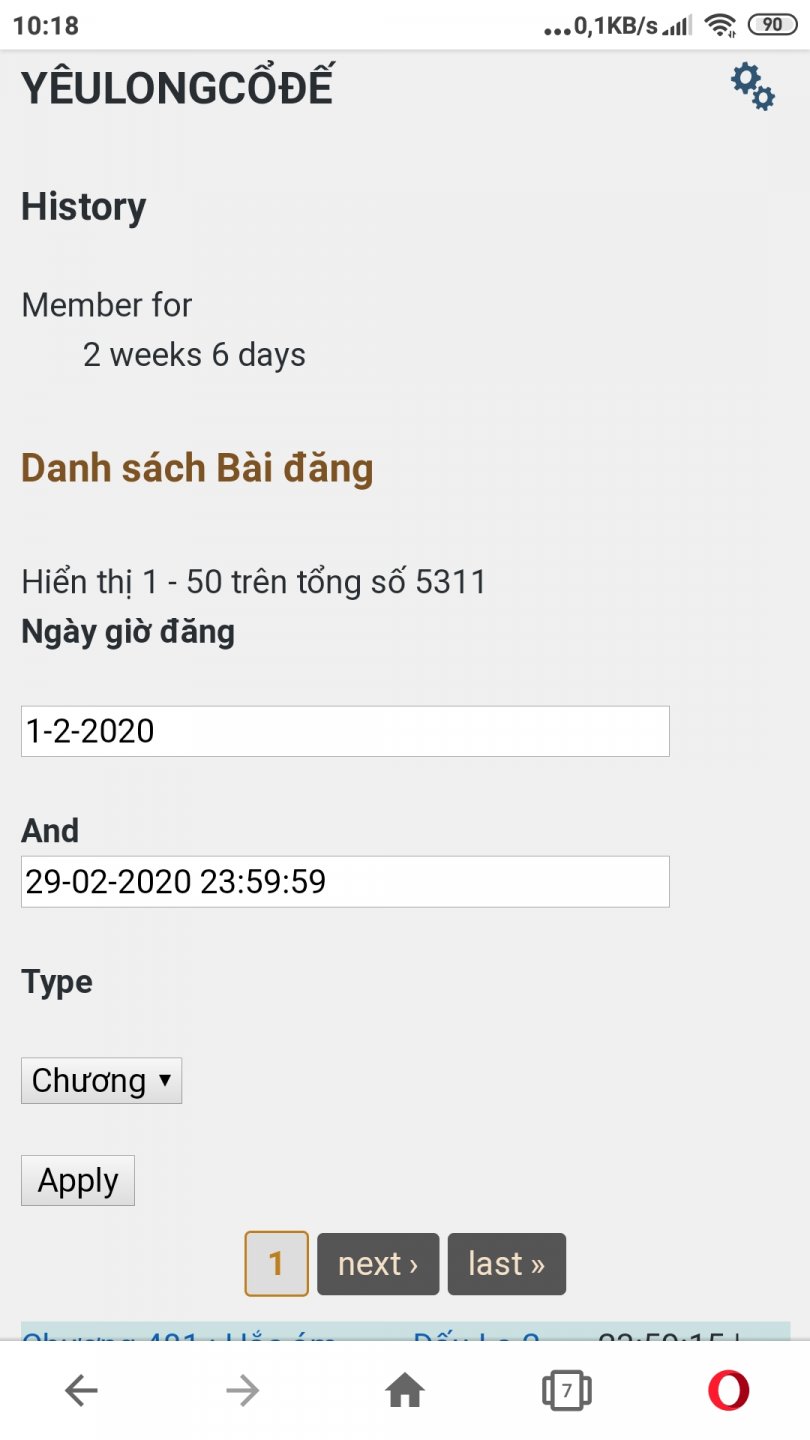The image size is (810, 1440).
Task: Edit the end date 29-02-2020 field
Action: click(x=345, y=882)
